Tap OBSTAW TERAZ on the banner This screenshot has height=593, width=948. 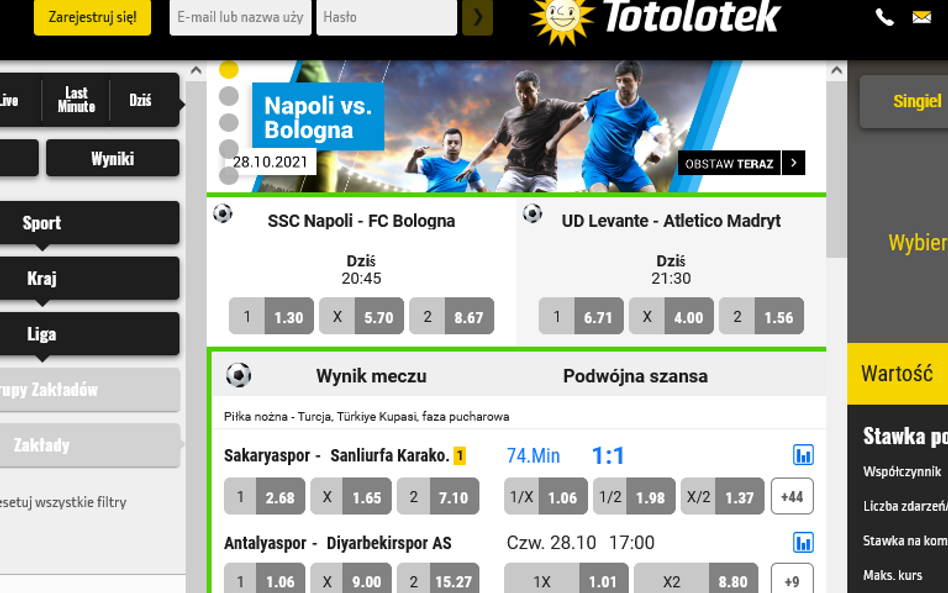tap(741, 163)
